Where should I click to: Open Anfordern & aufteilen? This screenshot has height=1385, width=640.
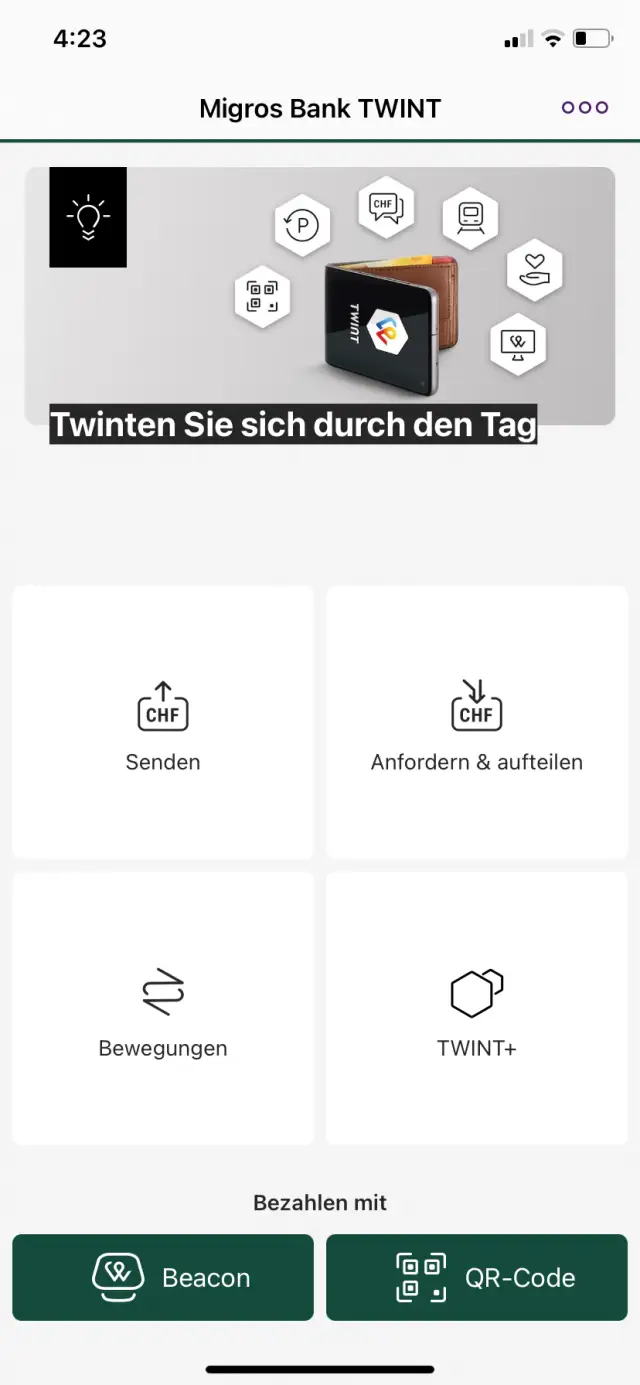pos(477,722)
